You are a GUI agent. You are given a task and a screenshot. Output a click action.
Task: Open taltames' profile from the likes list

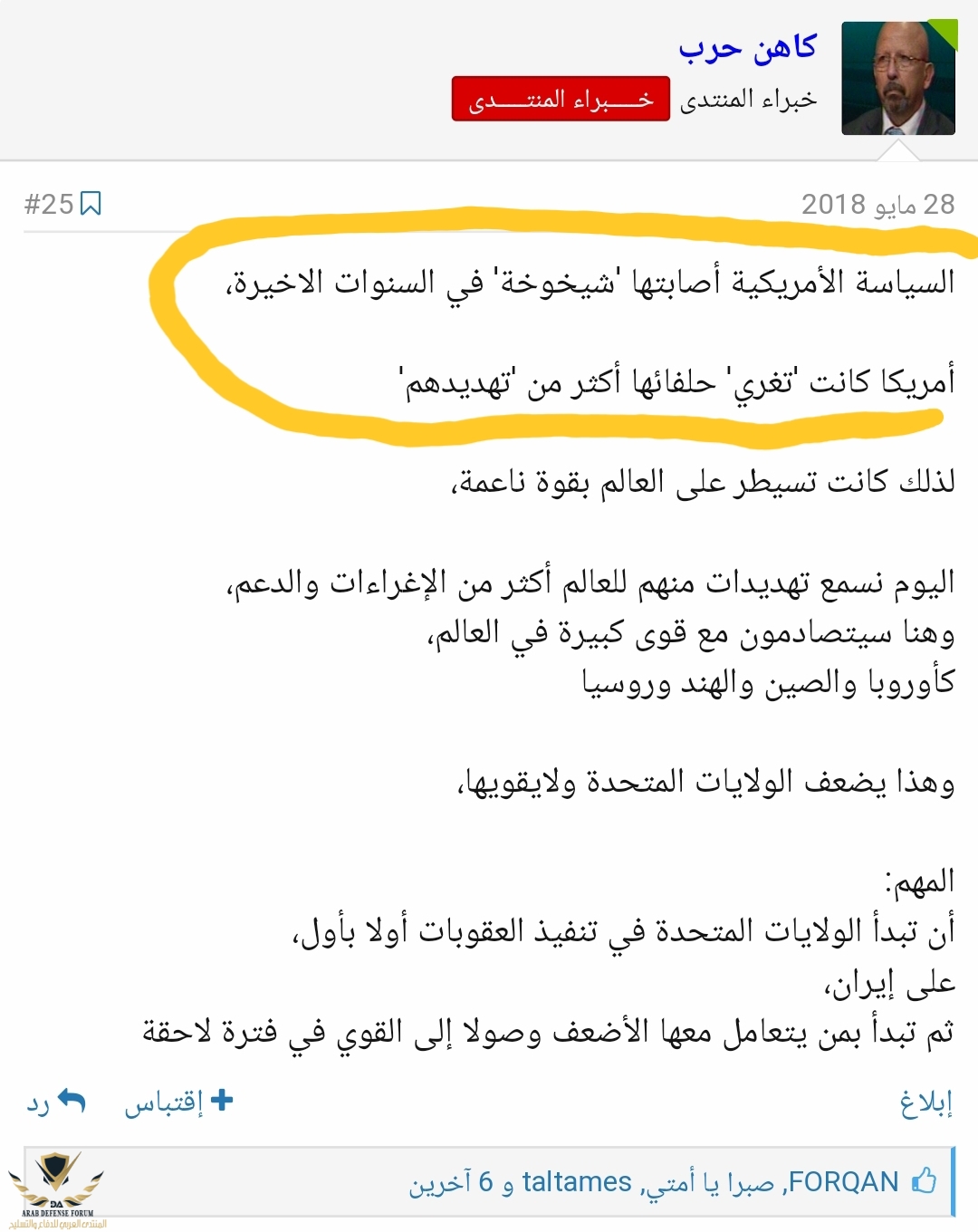(577, 1182)
